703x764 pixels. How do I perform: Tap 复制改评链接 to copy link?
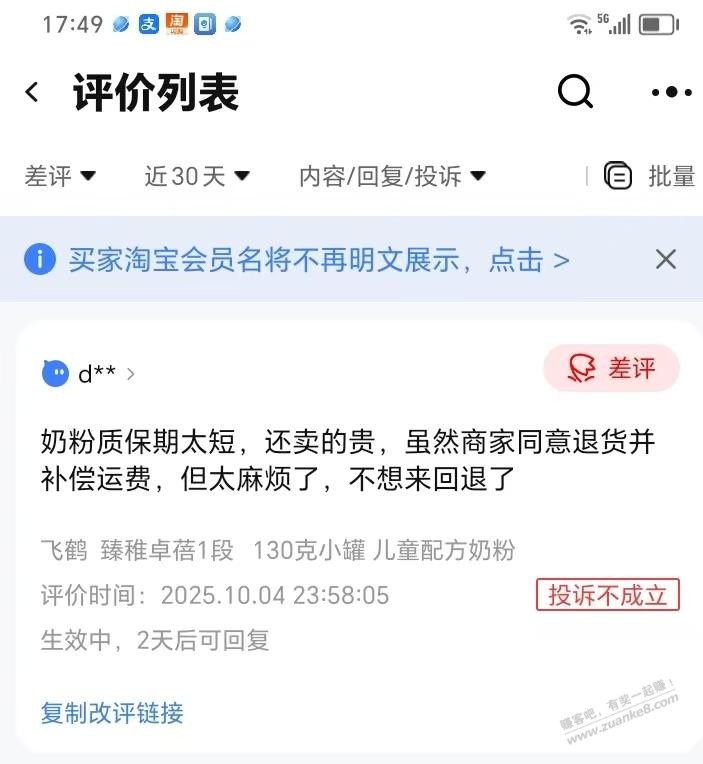point(112,713)
